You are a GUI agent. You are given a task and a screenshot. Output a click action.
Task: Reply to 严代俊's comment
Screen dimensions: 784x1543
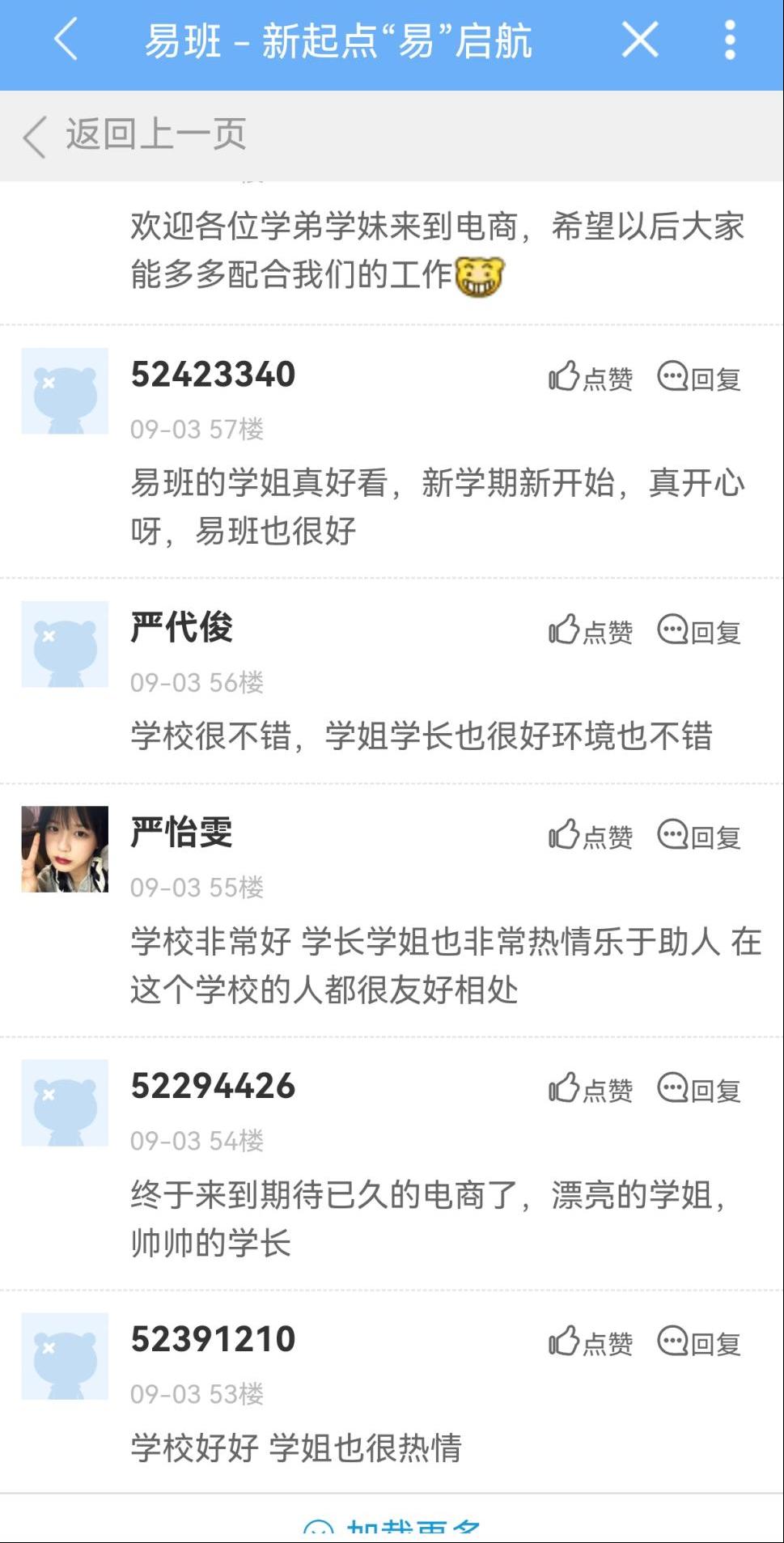700,630
